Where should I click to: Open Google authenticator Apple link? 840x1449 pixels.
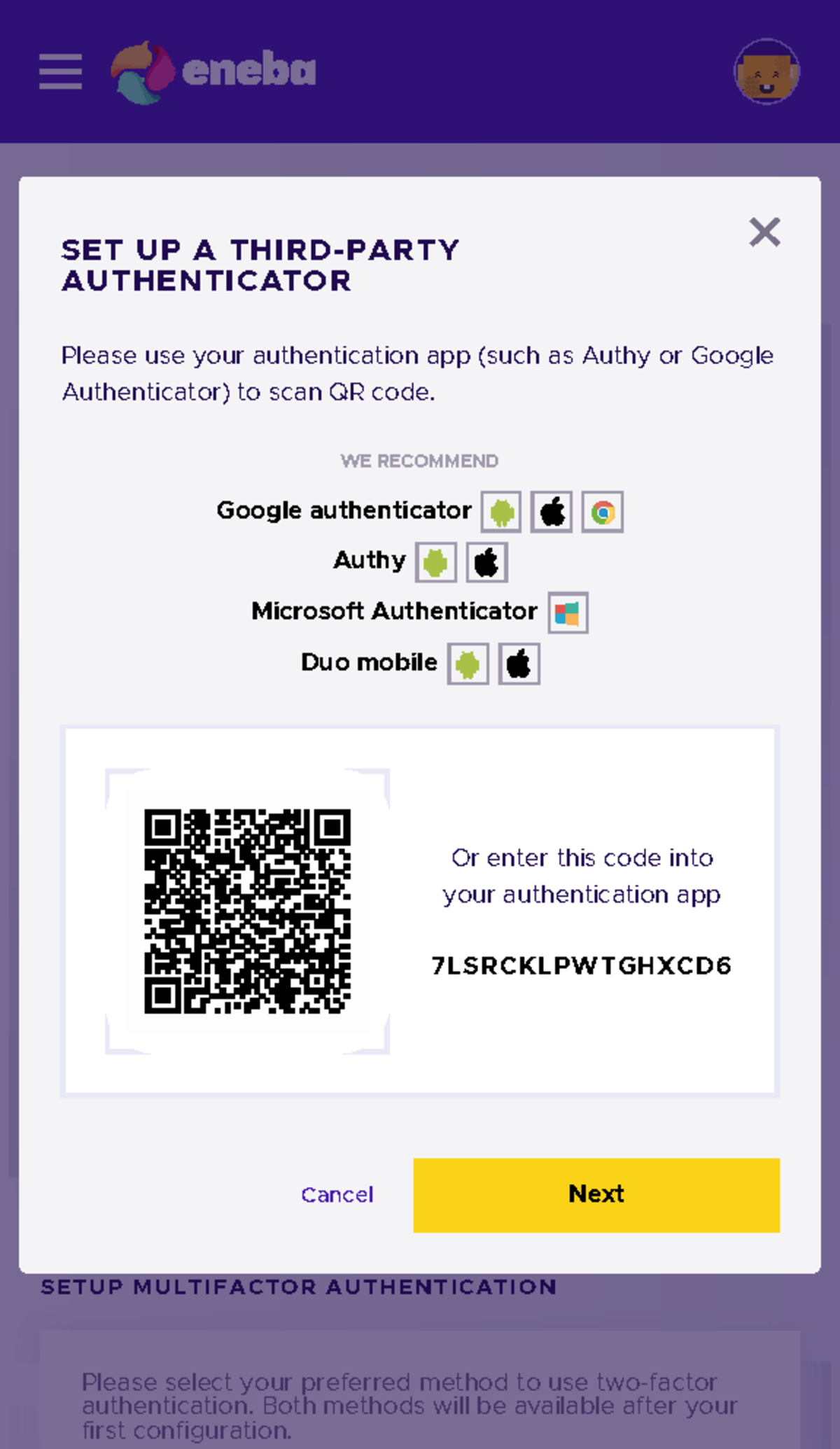tap(552, 512)
